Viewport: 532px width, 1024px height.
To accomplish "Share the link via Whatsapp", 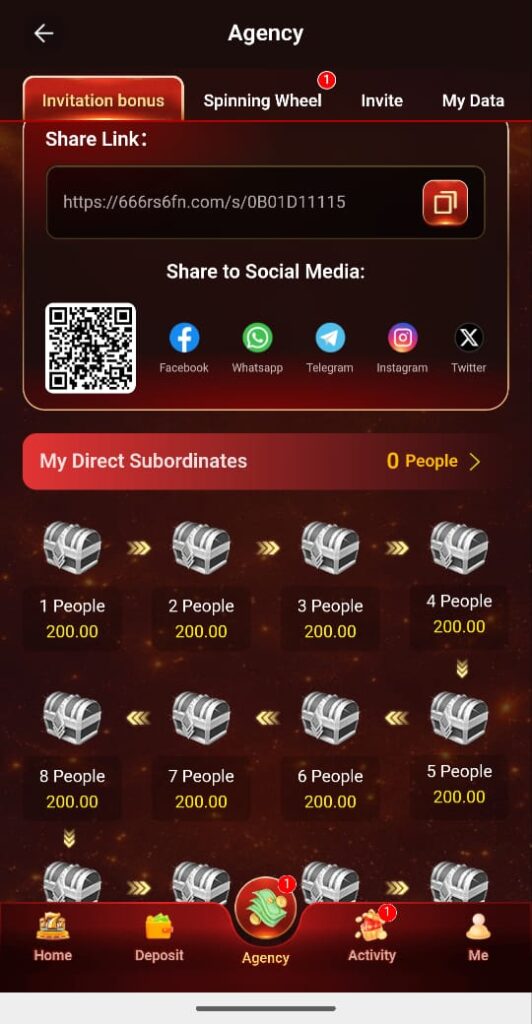I will pyautogui.click(x=257, y=349).
